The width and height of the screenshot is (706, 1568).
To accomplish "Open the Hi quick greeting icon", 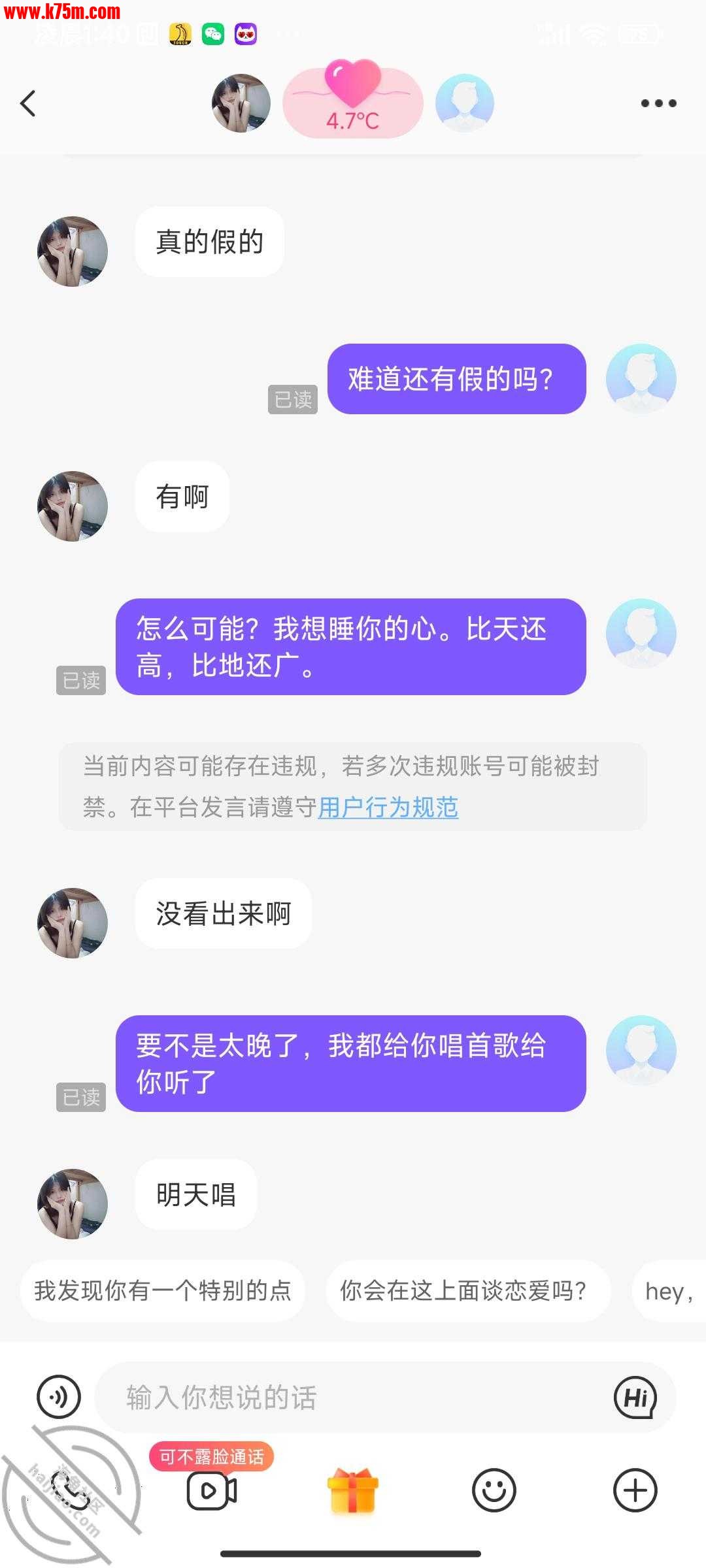I will click(635, 1397).
